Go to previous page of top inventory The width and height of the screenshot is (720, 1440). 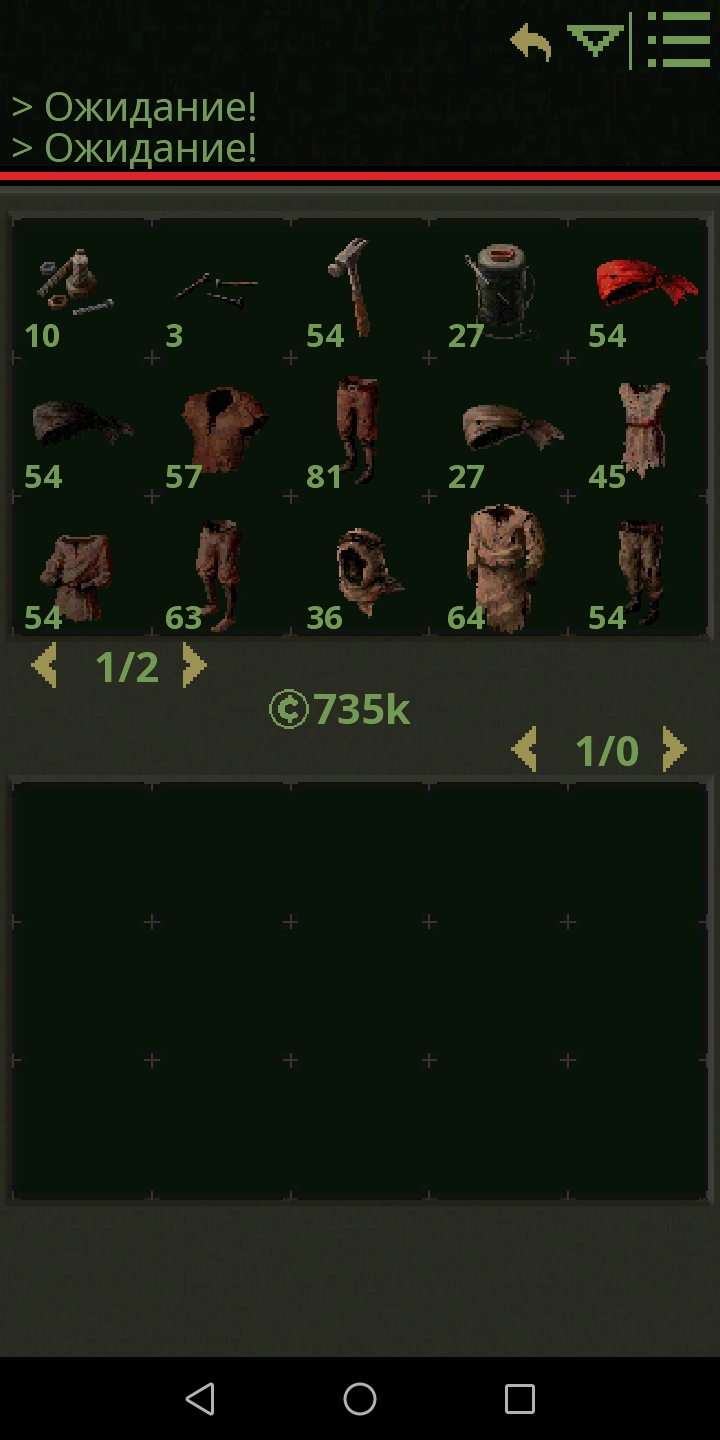(44, 666)
